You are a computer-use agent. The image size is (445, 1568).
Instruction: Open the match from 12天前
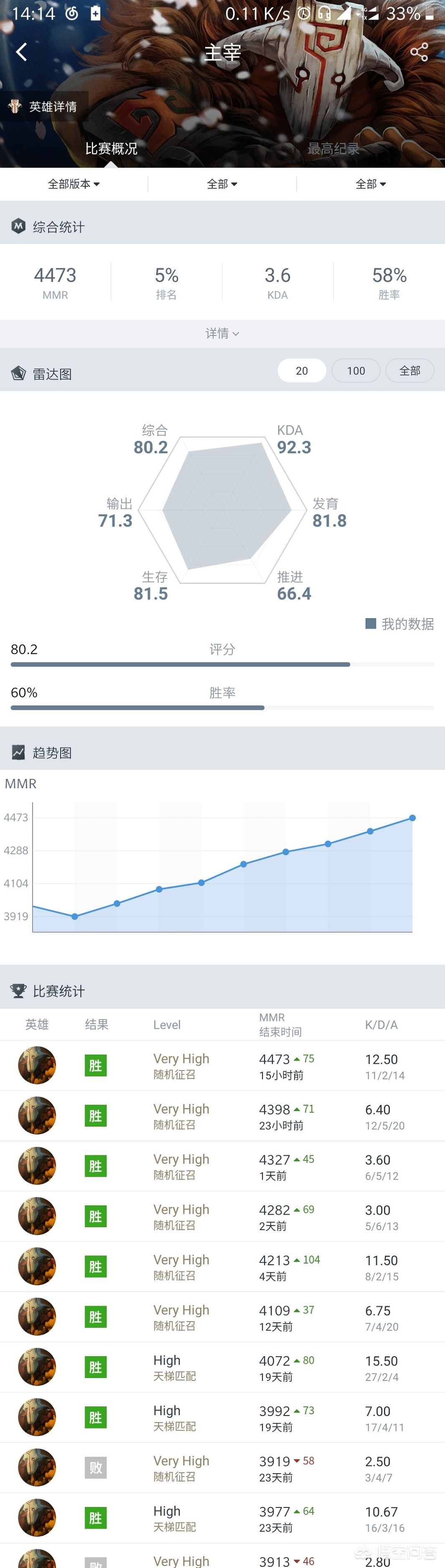point(222,1317)
